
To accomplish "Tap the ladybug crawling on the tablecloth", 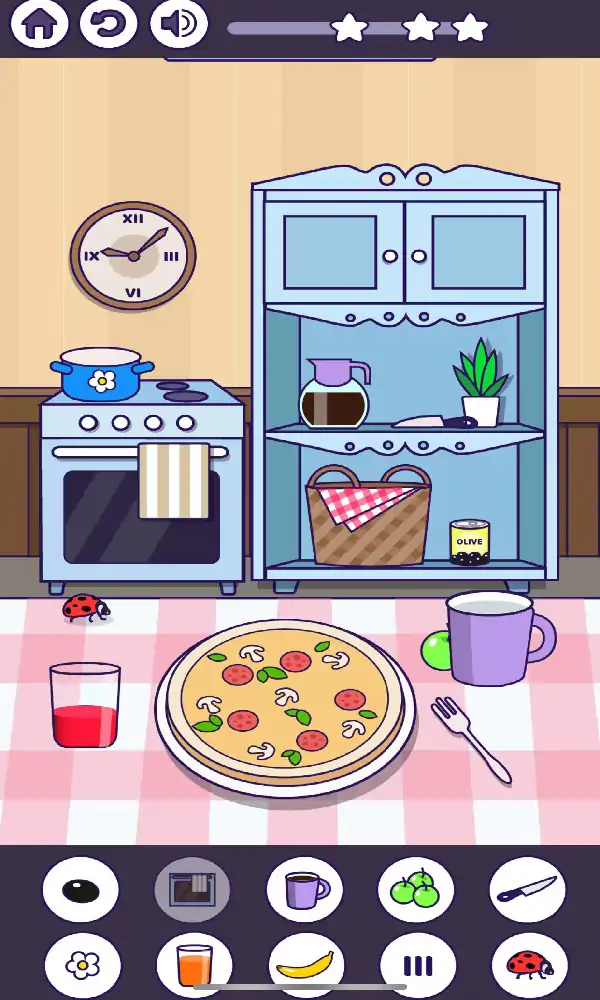I will click(86, 607).
